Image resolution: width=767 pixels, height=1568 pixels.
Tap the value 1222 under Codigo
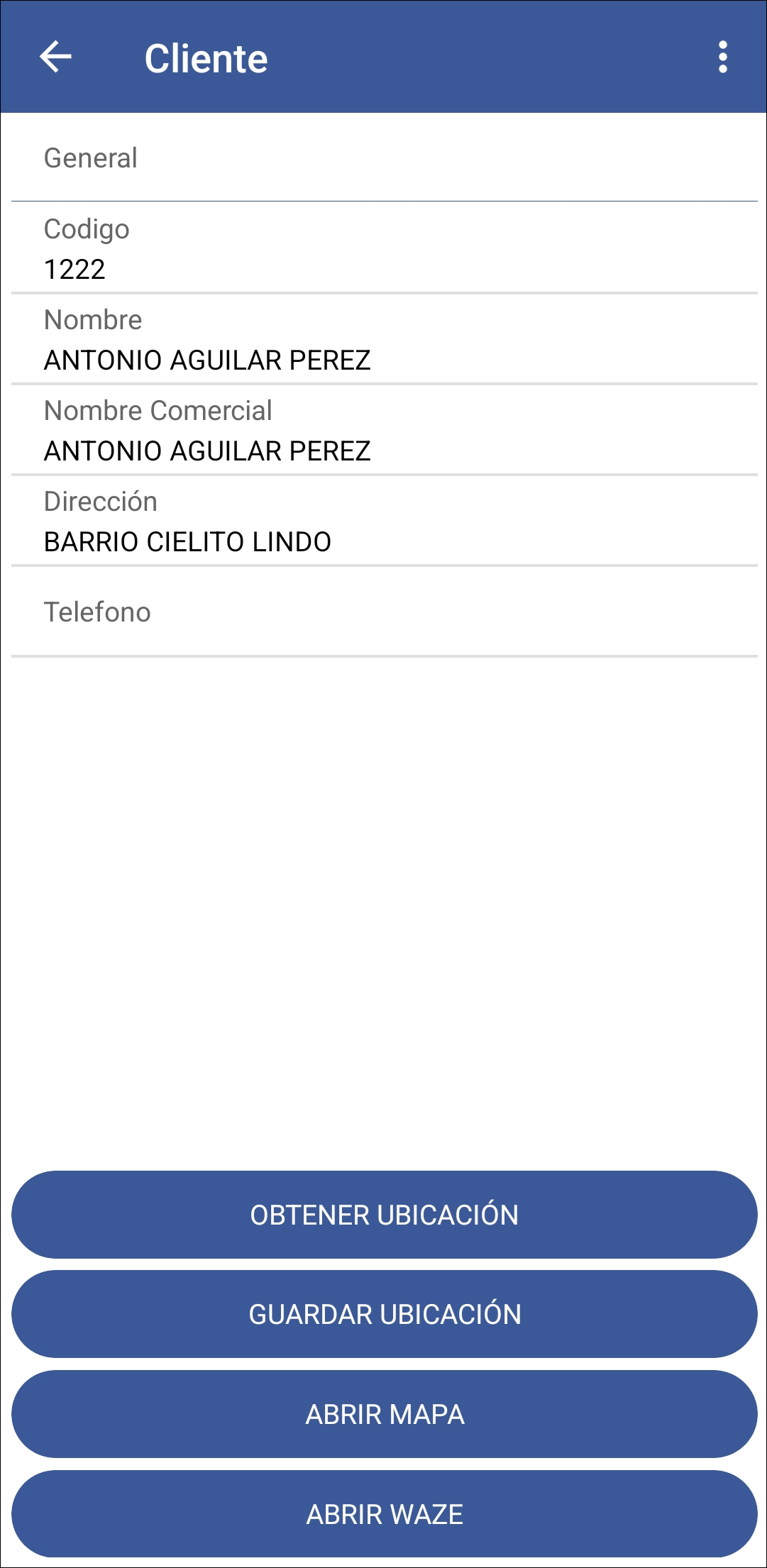[x=73, y=268]
